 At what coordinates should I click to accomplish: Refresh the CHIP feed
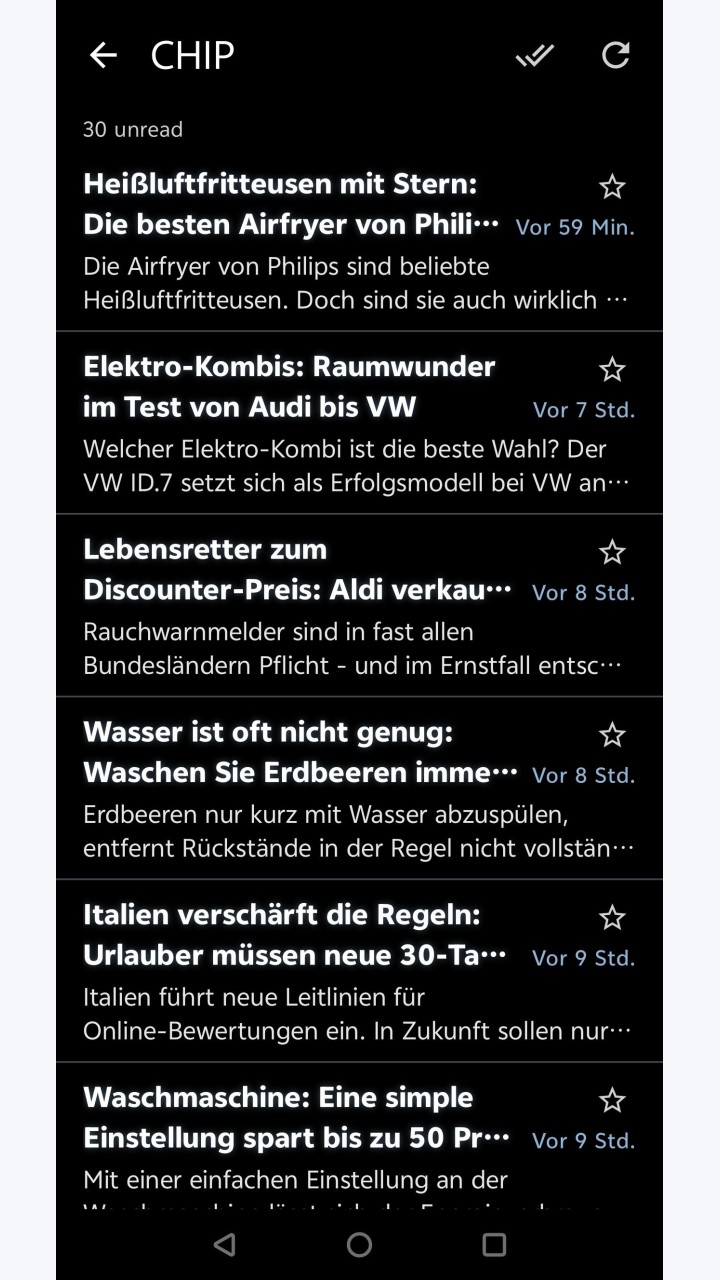(x=615, y=55)
